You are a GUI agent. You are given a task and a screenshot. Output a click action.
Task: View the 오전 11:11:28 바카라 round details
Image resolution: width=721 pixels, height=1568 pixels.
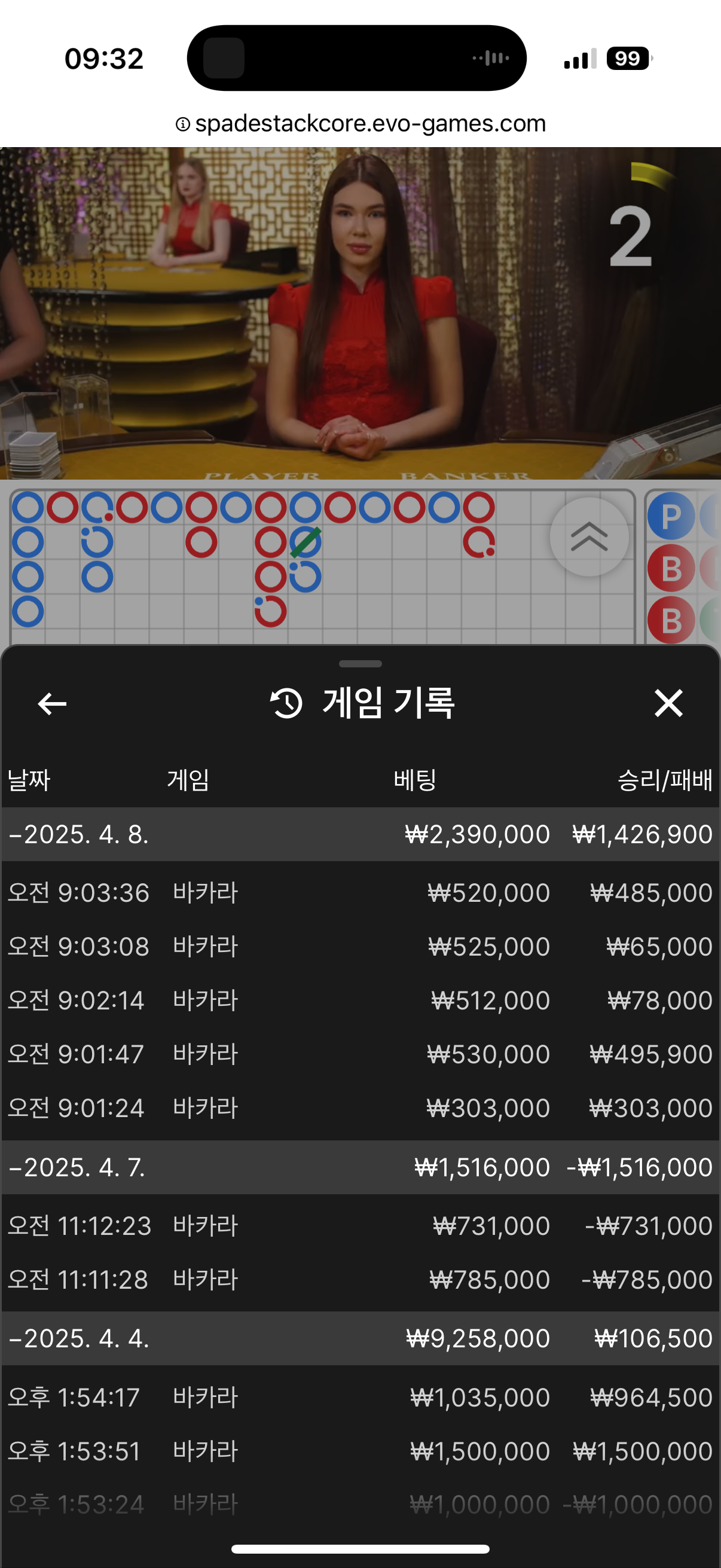click(360, 1280)
